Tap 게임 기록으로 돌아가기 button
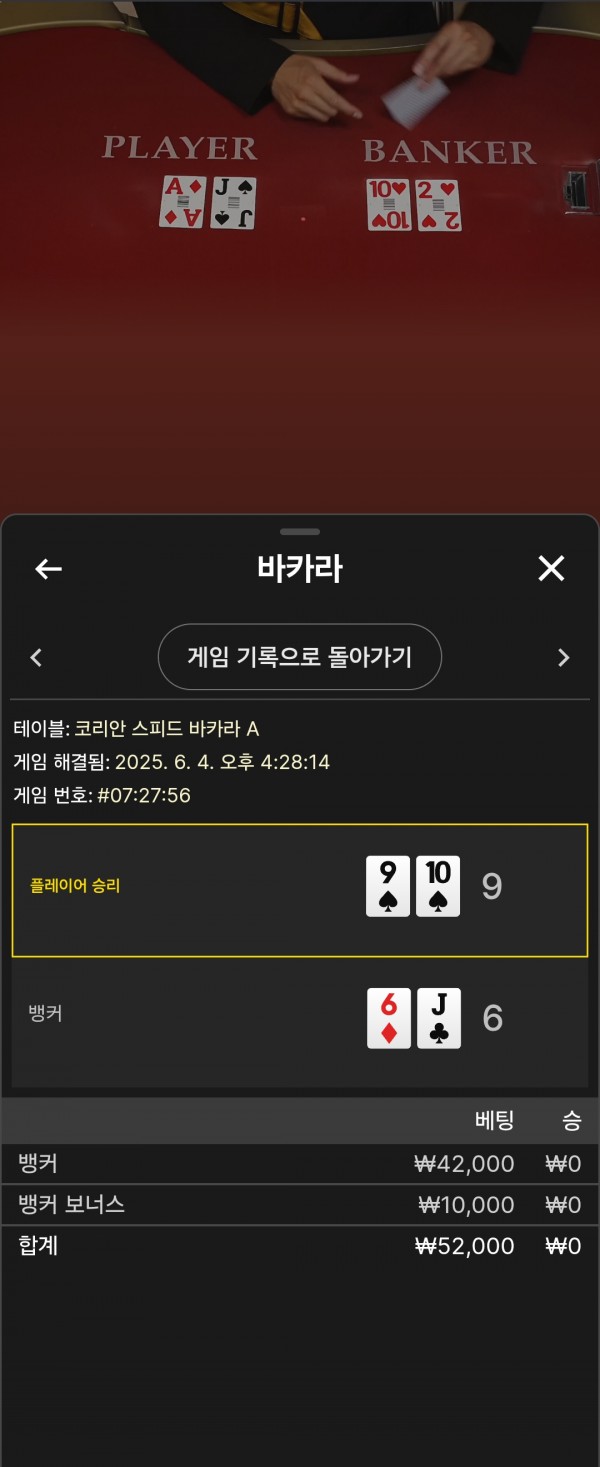The width and height of the screenshot is (600, 1467). coord(299,657)
